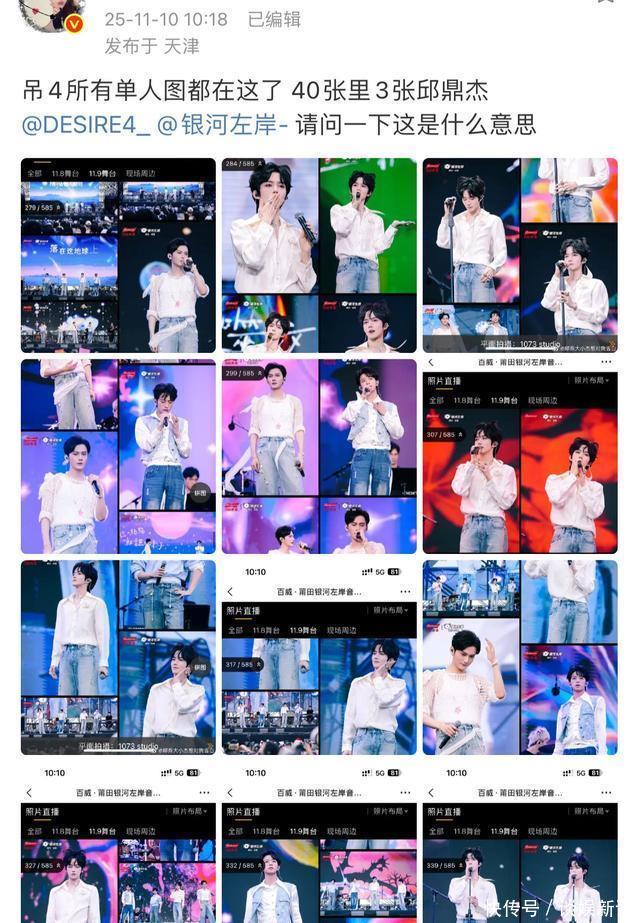Open the @DESIRE4_ mention link

pos(86,125)
